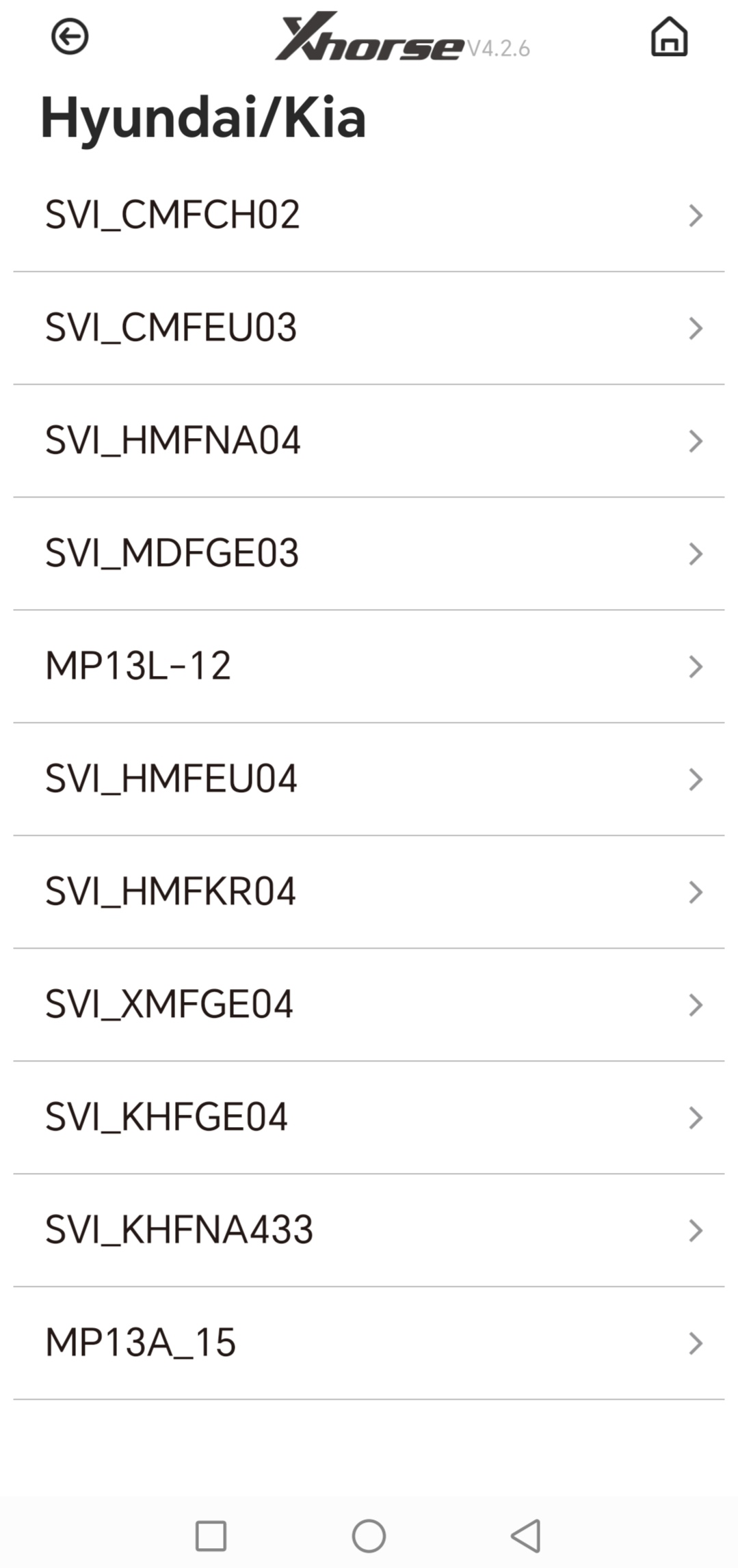Select SVI_KHFNA433 from the list
The image size is (738, 1568).
tap(369, 1230)
